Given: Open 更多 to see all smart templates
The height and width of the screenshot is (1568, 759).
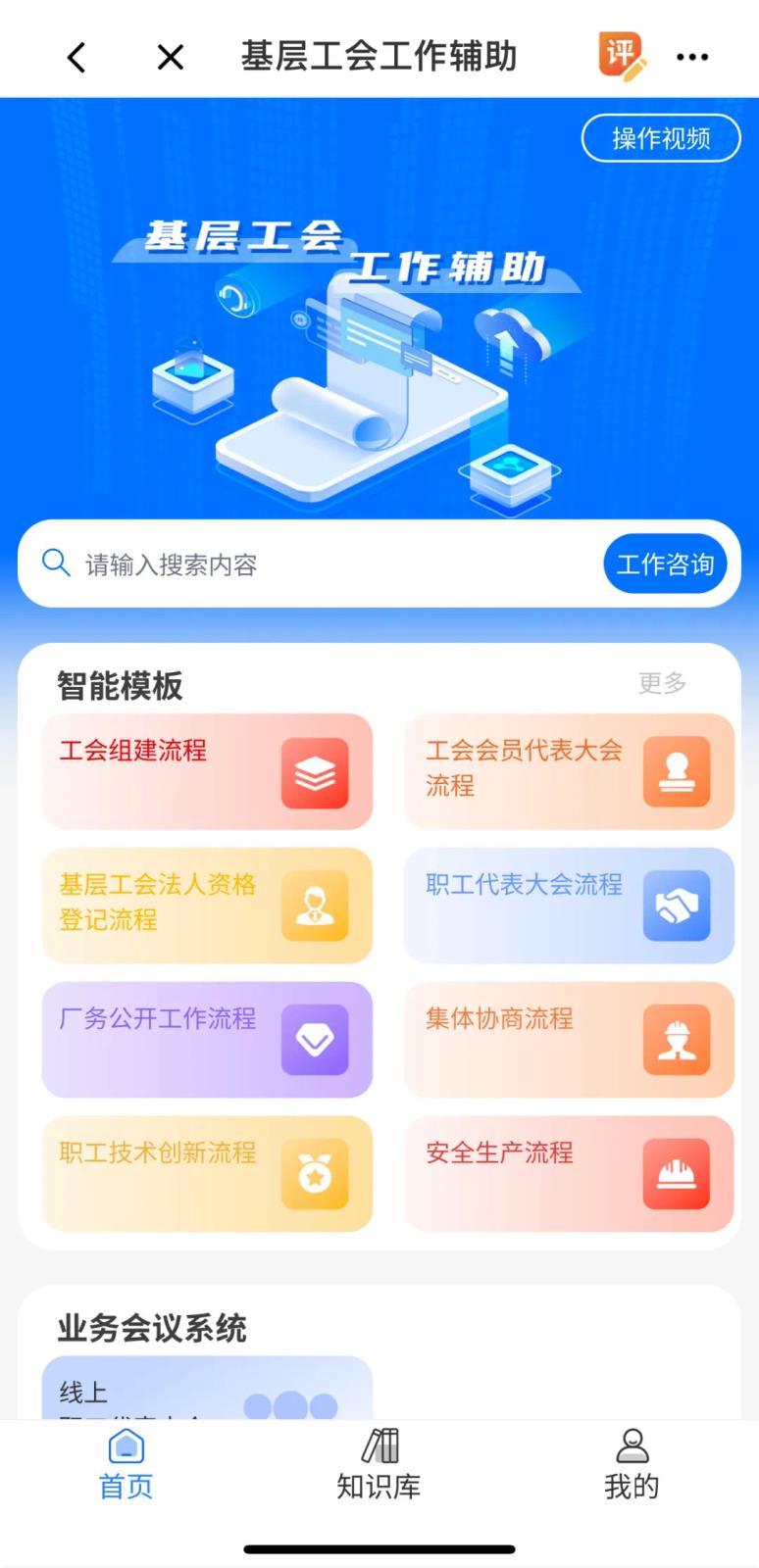Looking at the screenshot, I should 662,685.
